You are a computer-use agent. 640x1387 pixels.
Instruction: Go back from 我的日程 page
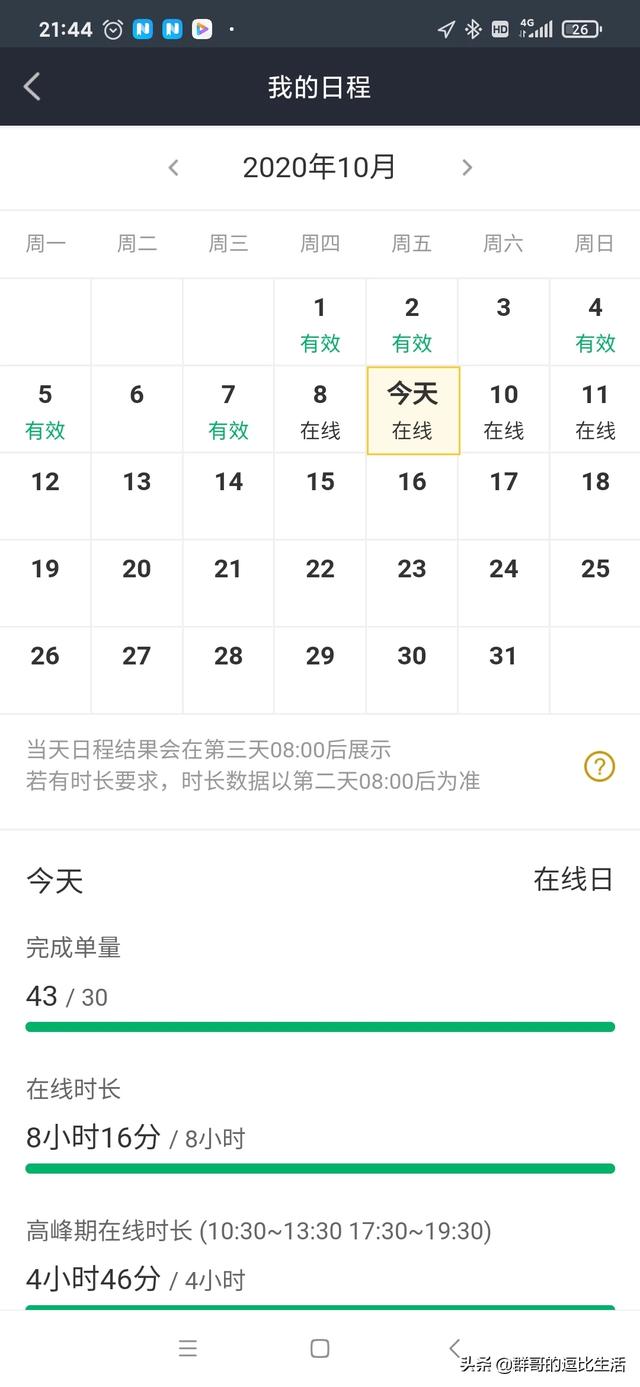tap(32, 87)
